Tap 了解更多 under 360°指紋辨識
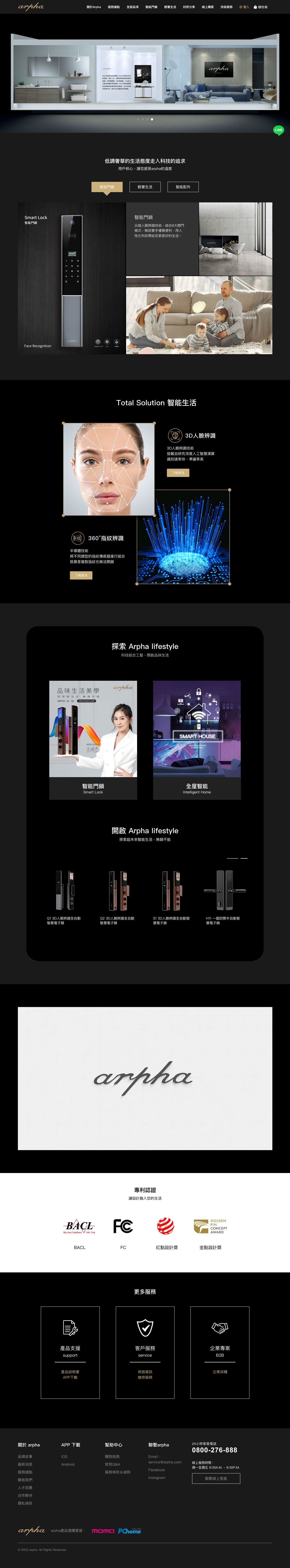 [81, 575]
